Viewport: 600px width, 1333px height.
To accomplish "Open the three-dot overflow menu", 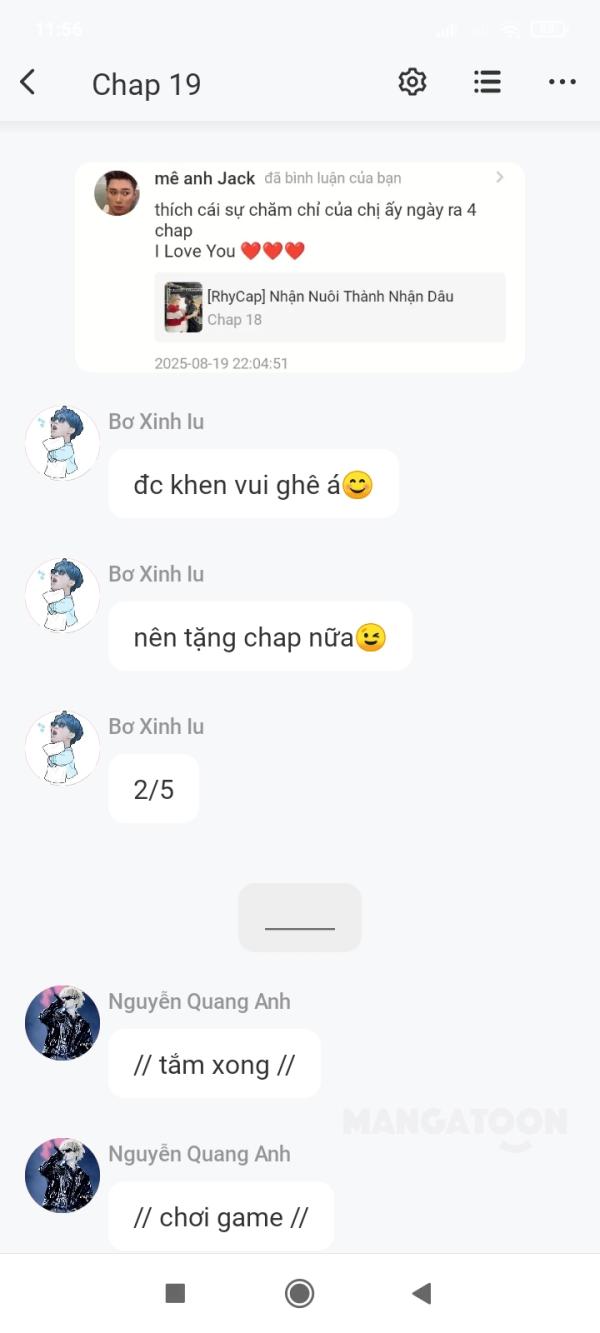I will (562, 83).
